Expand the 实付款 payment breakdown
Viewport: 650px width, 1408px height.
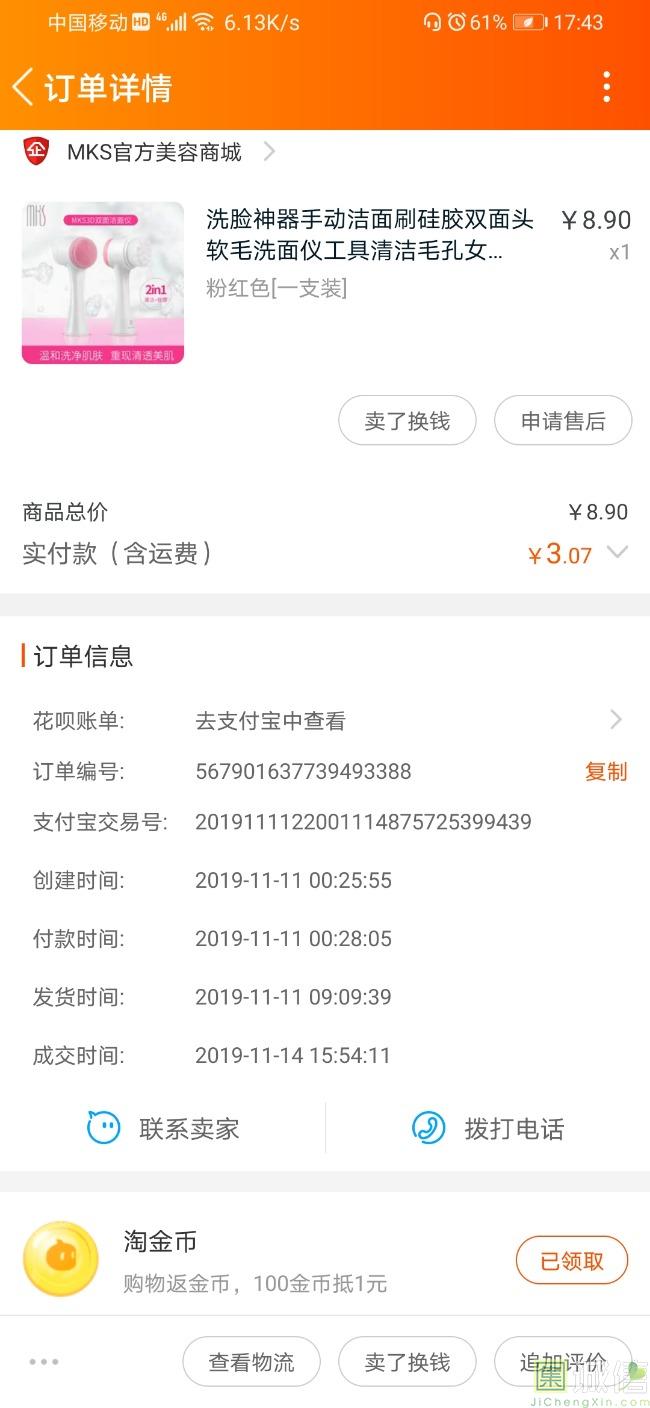(617, 552)
